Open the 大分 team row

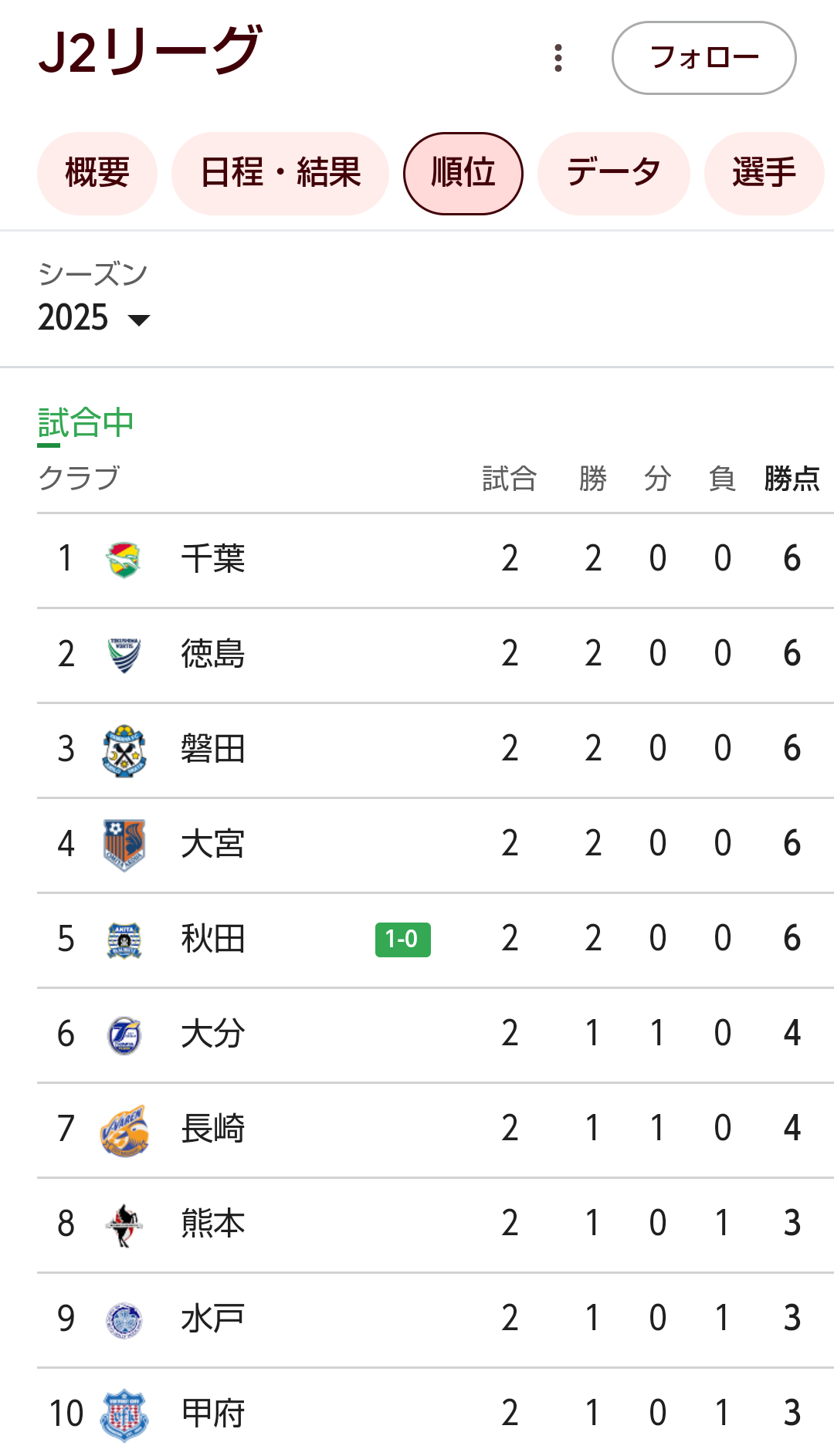(436, 1034)
